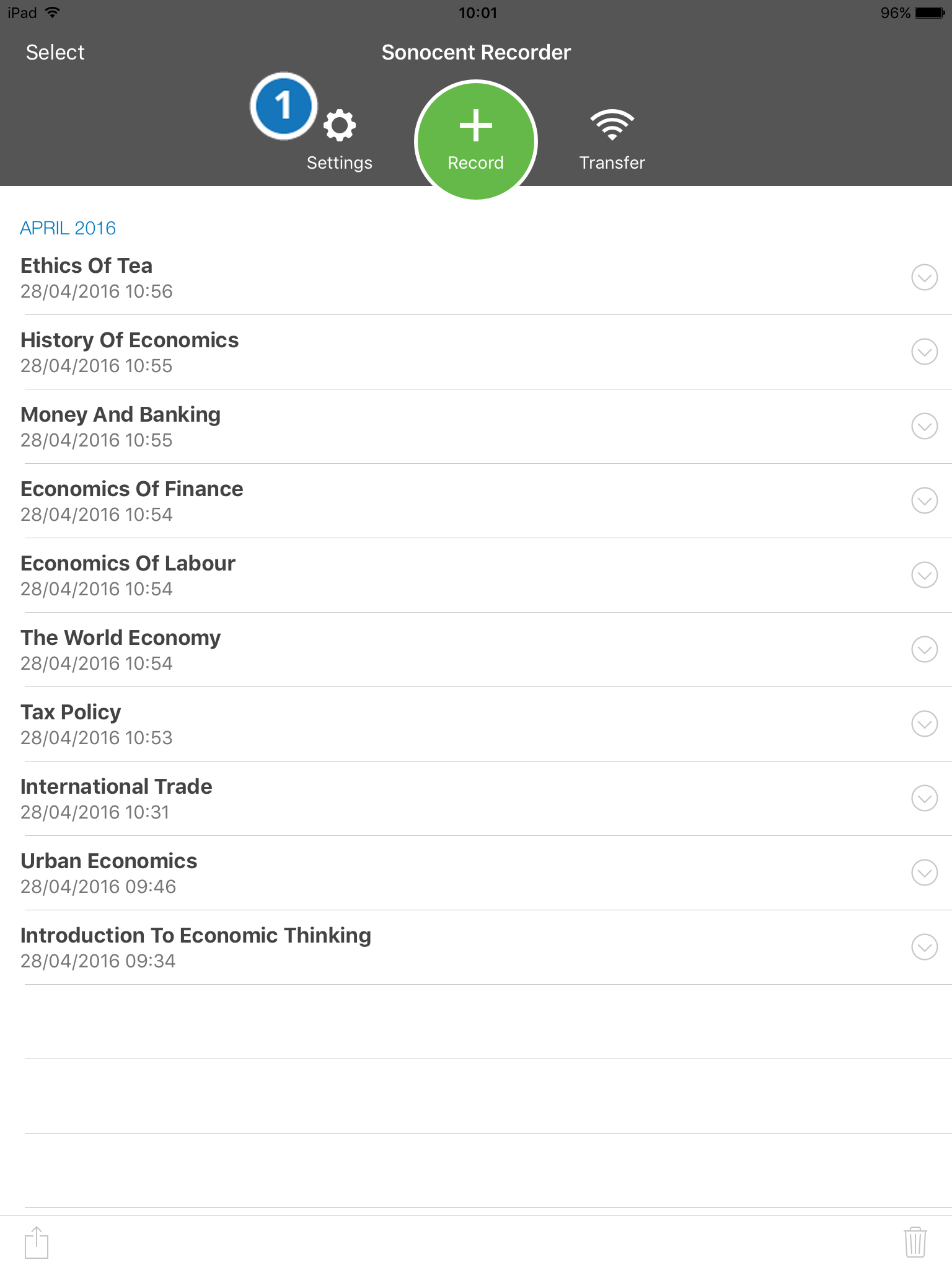The width and height of the screenshot is (952, 1270).
Task: Open Introduction To Economic Thinking recording
Action: click(196, 946)
